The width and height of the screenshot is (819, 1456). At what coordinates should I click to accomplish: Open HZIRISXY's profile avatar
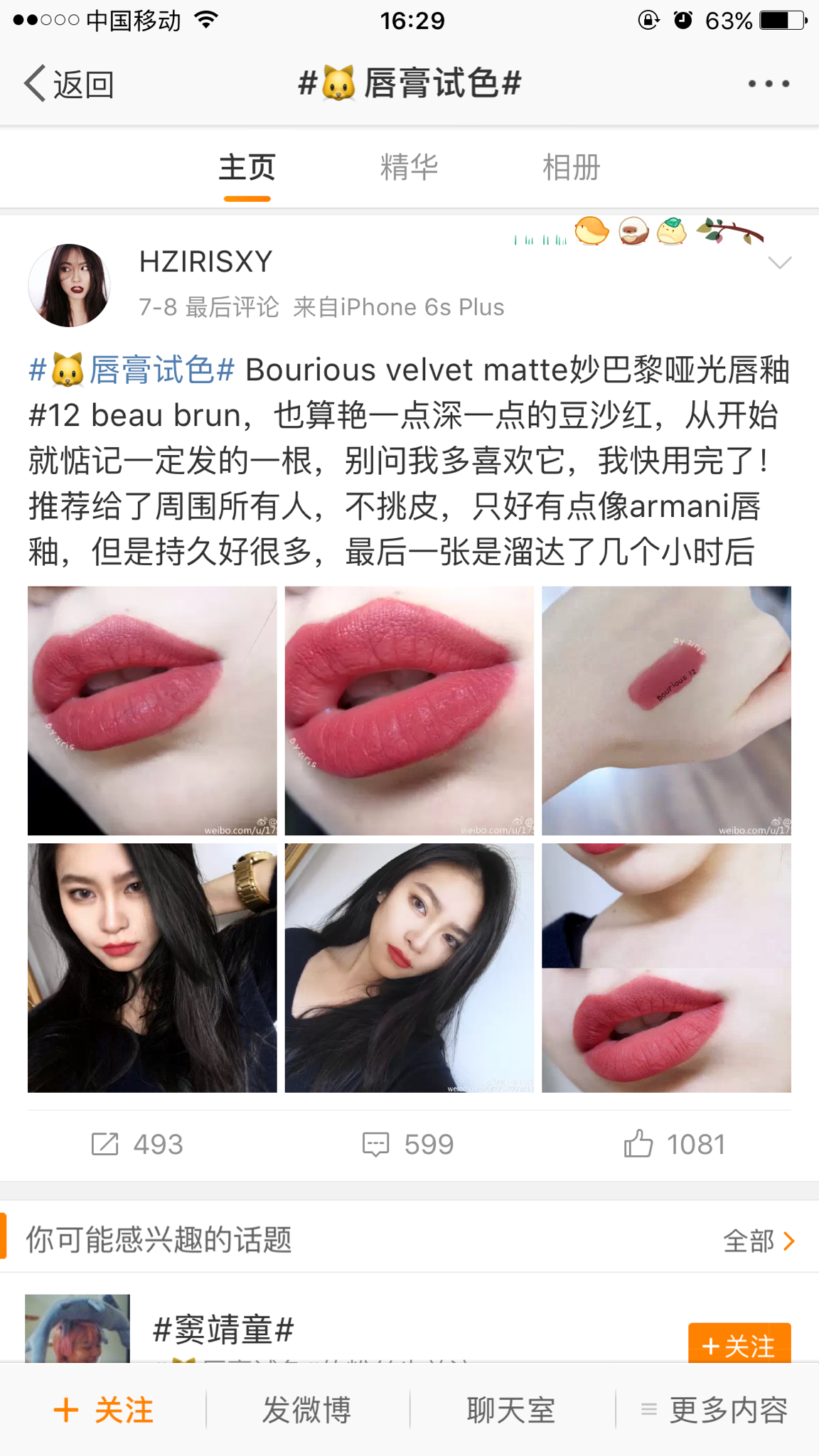click(x=70, y=284)
